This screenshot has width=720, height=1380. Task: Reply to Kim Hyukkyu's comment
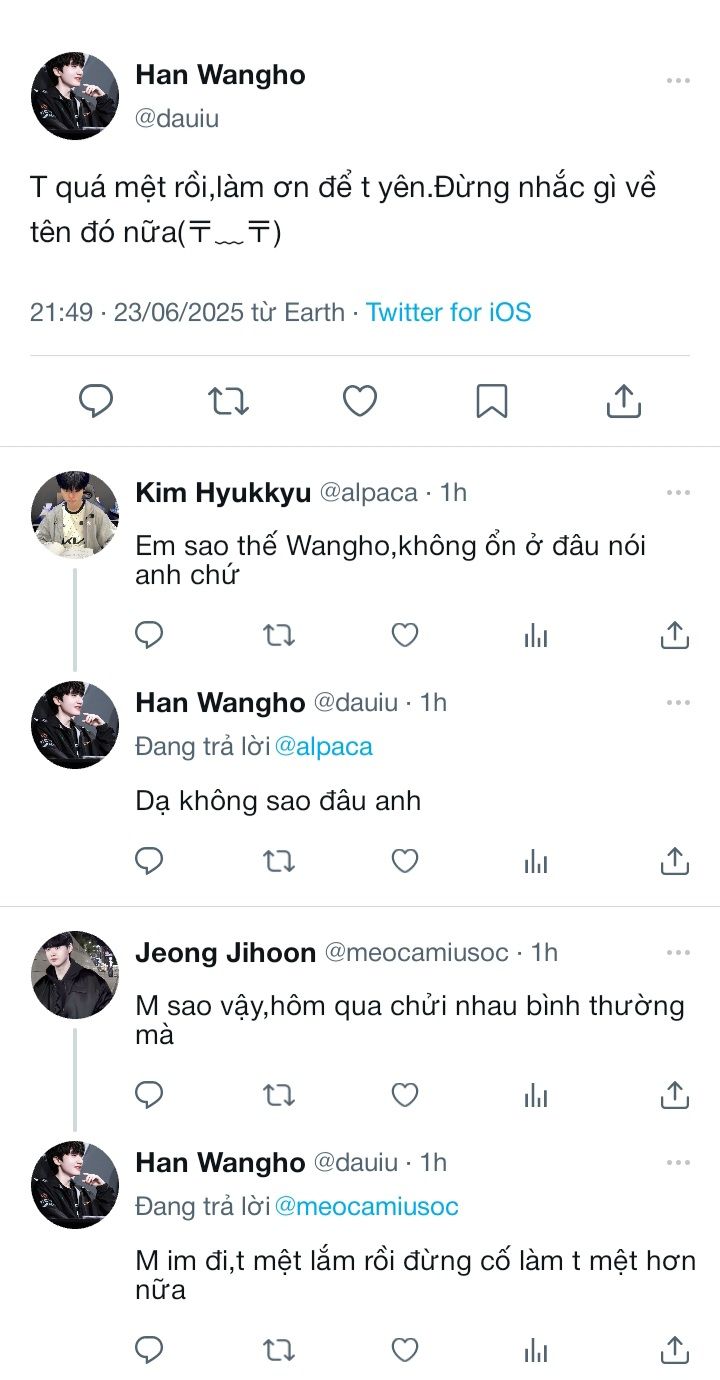click(149, 635)
